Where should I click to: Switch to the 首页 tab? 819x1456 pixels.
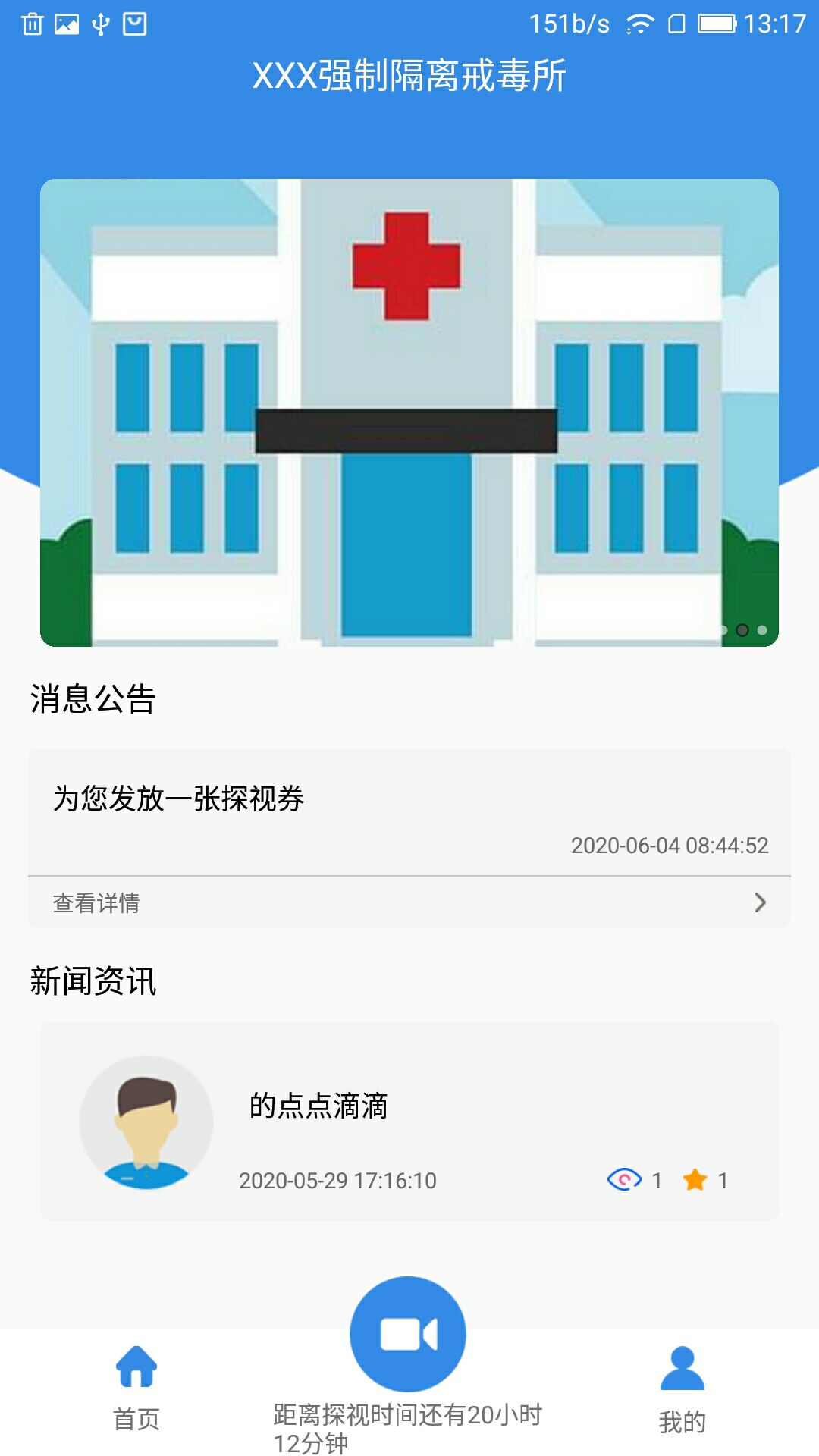click(136, 1388)
